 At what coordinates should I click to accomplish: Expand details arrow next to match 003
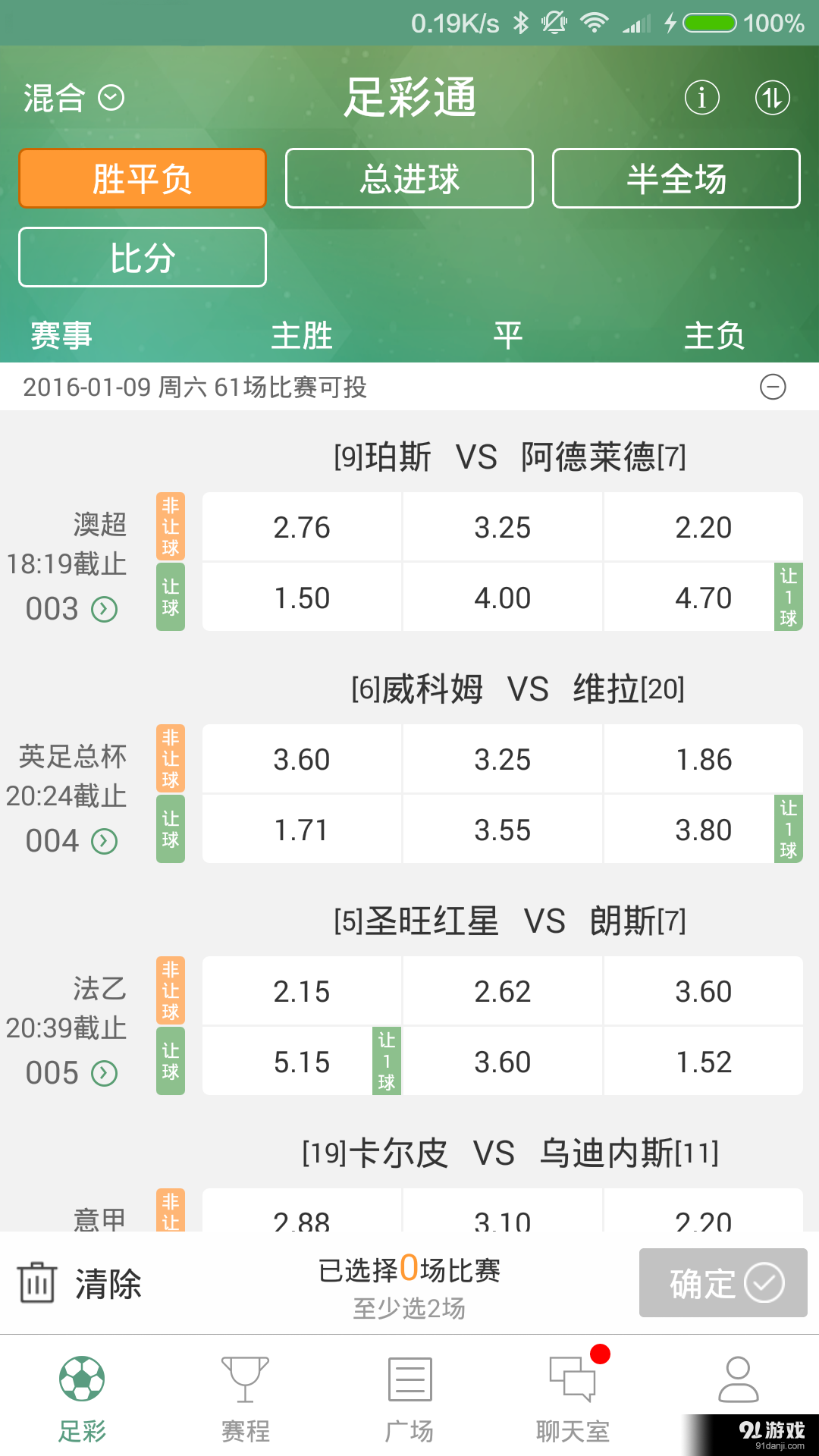point(102,607)
